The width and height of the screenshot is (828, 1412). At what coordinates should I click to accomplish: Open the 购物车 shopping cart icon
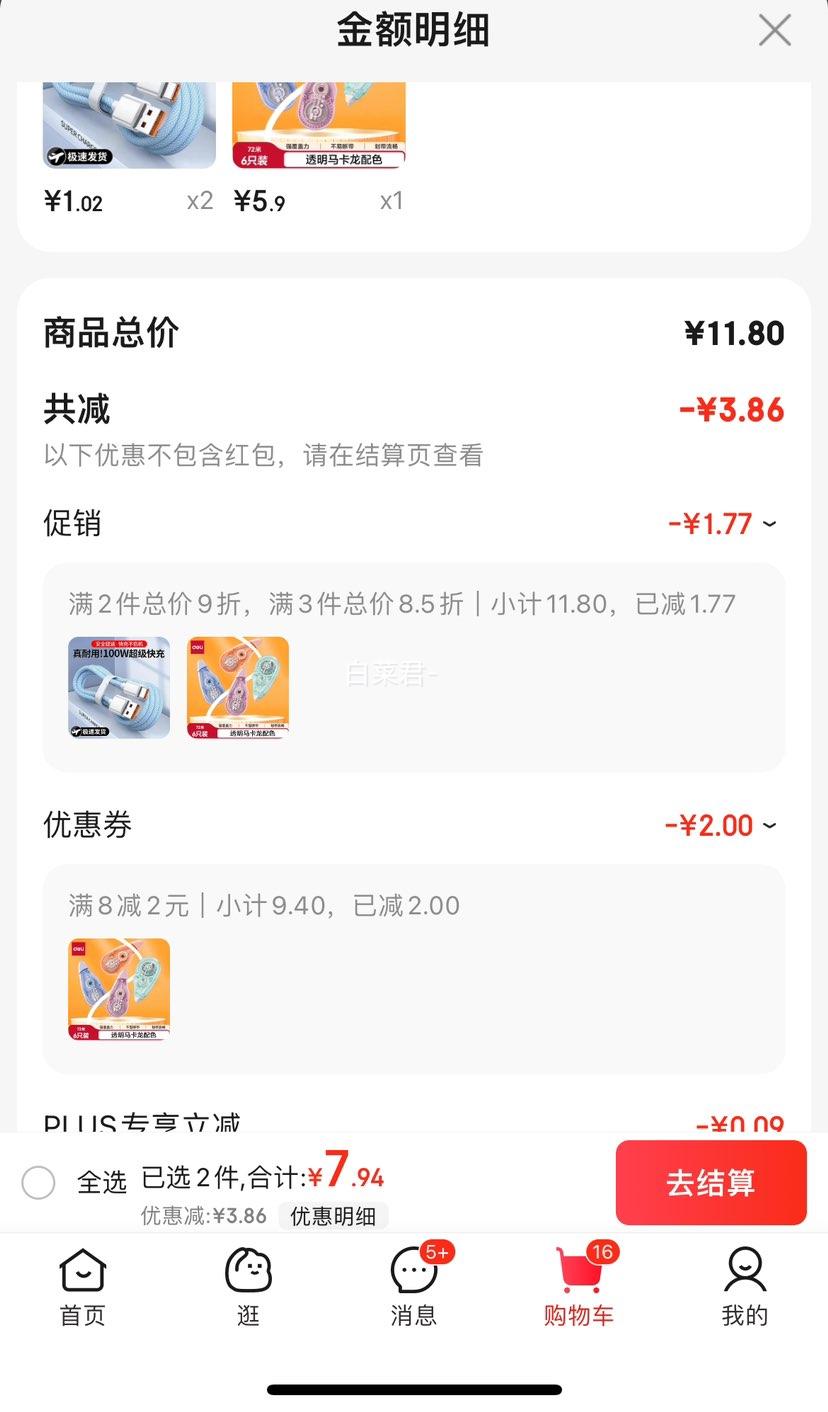[x=579, y=1275]
